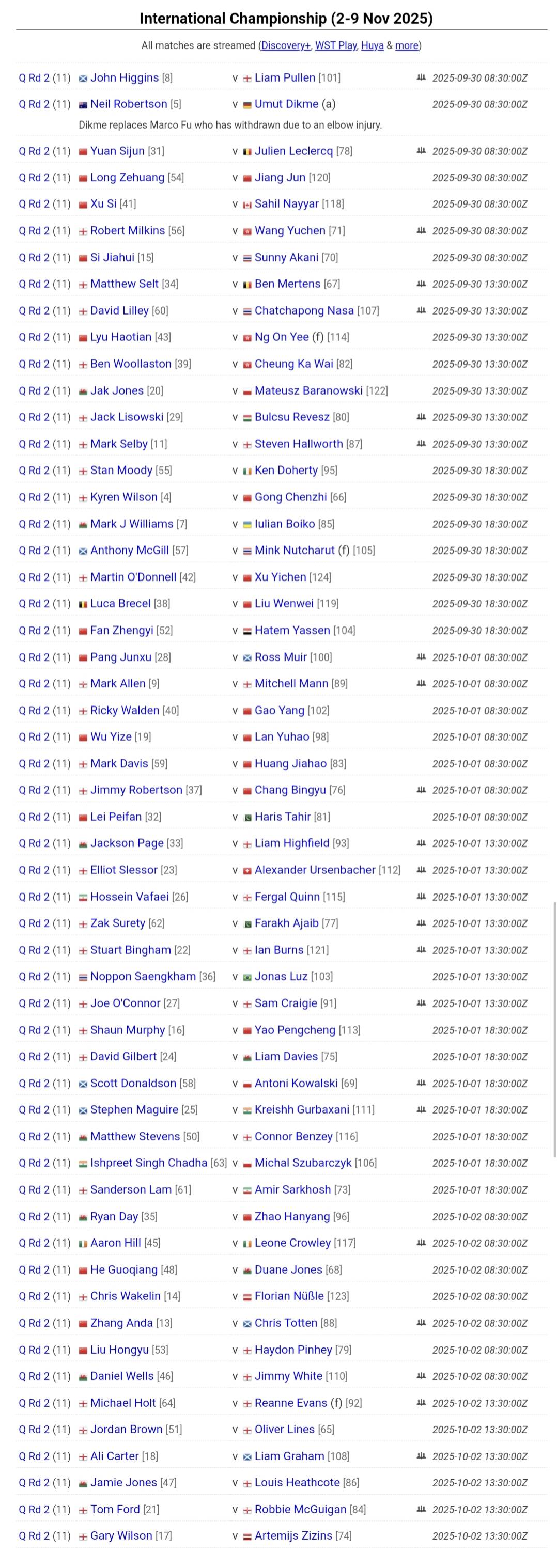Open Umut Dikme's player link
Viewport: 557px width, 1568px height.
tap(286, 104)
